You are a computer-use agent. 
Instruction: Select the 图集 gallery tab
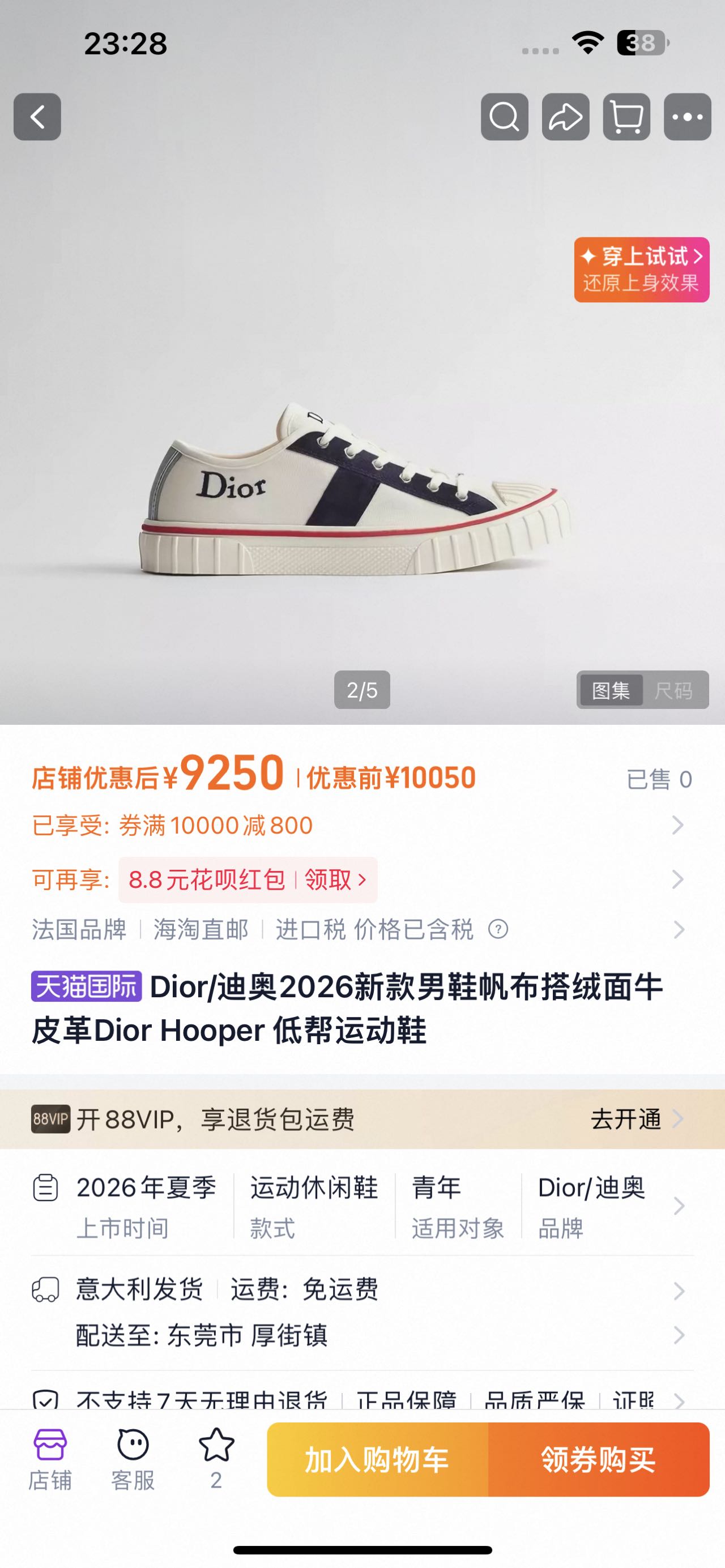tap(611, 690)
